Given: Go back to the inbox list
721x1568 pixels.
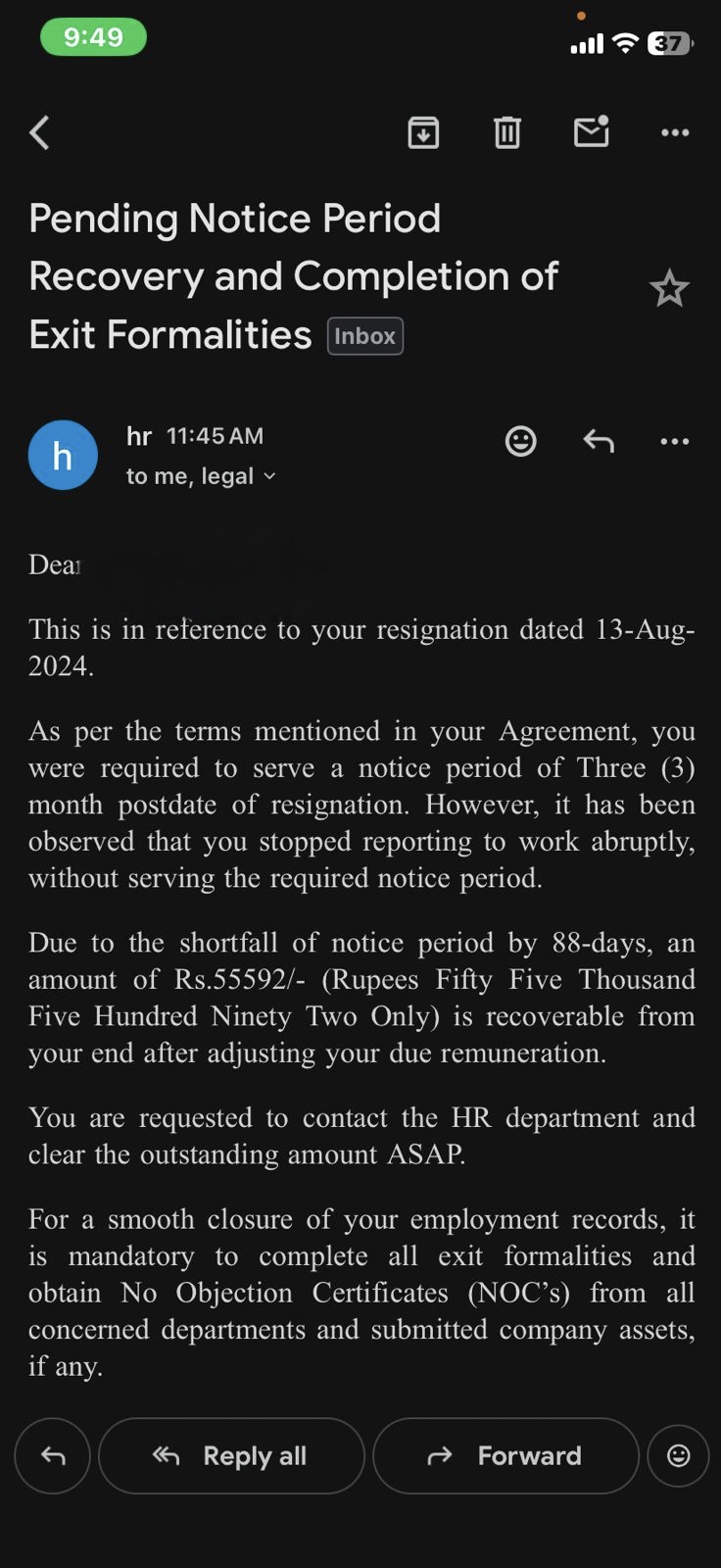Looking at the screenshot, I should point(40,132).
